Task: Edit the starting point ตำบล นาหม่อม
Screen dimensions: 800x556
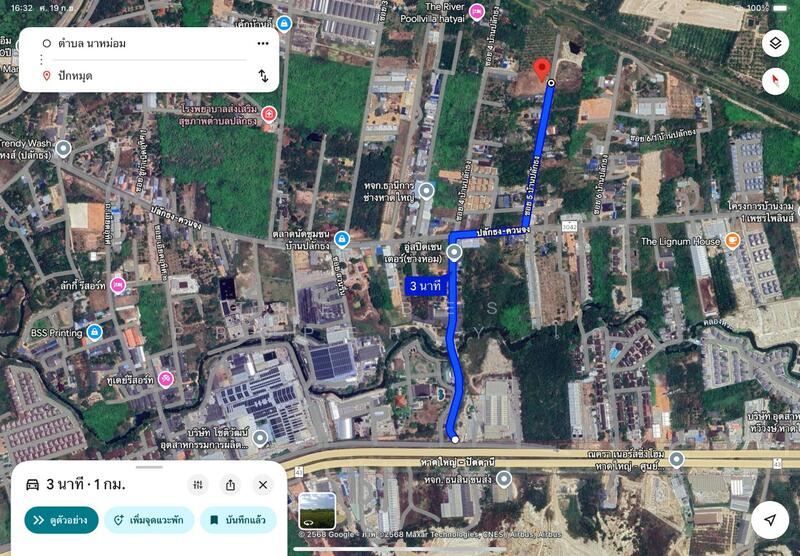Action: 140,44
